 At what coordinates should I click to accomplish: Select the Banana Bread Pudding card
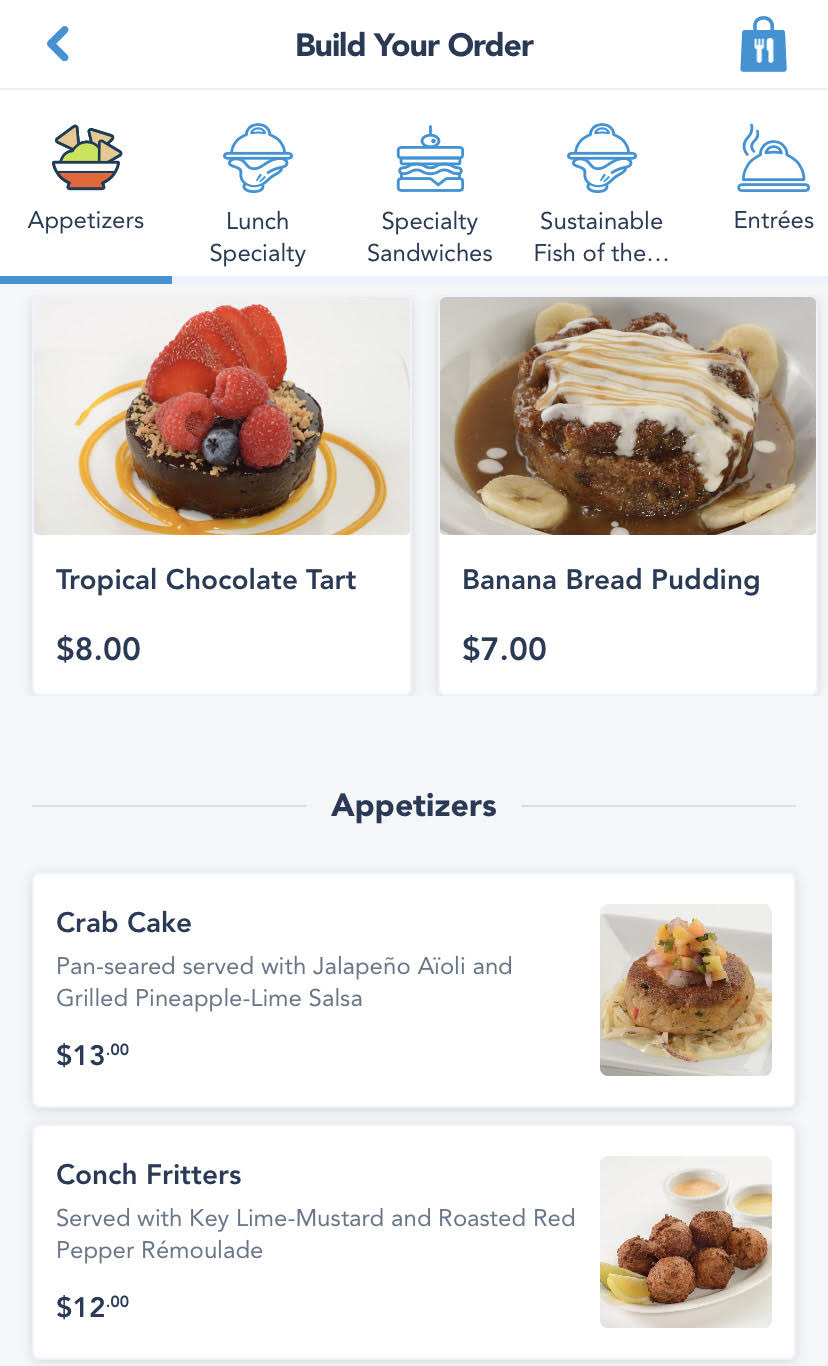[x=628, y=495]
